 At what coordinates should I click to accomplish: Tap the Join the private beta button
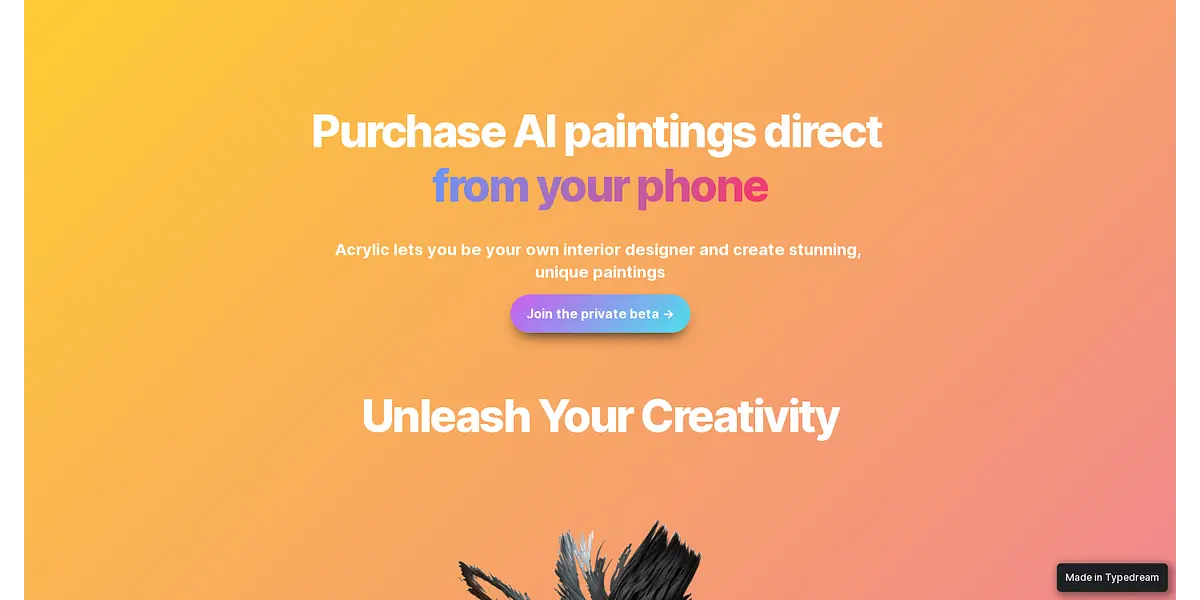pos(600,314)
